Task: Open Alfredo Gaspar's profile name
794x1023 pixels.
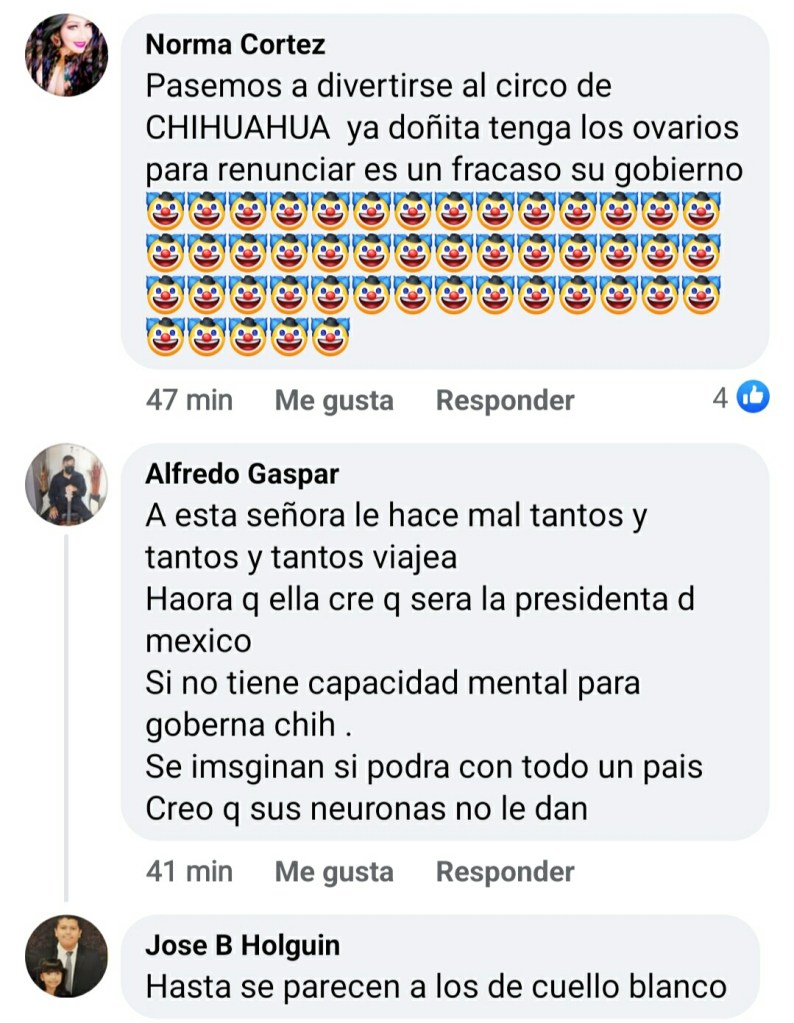Action: pyautogui.click(x=242, y=473)
